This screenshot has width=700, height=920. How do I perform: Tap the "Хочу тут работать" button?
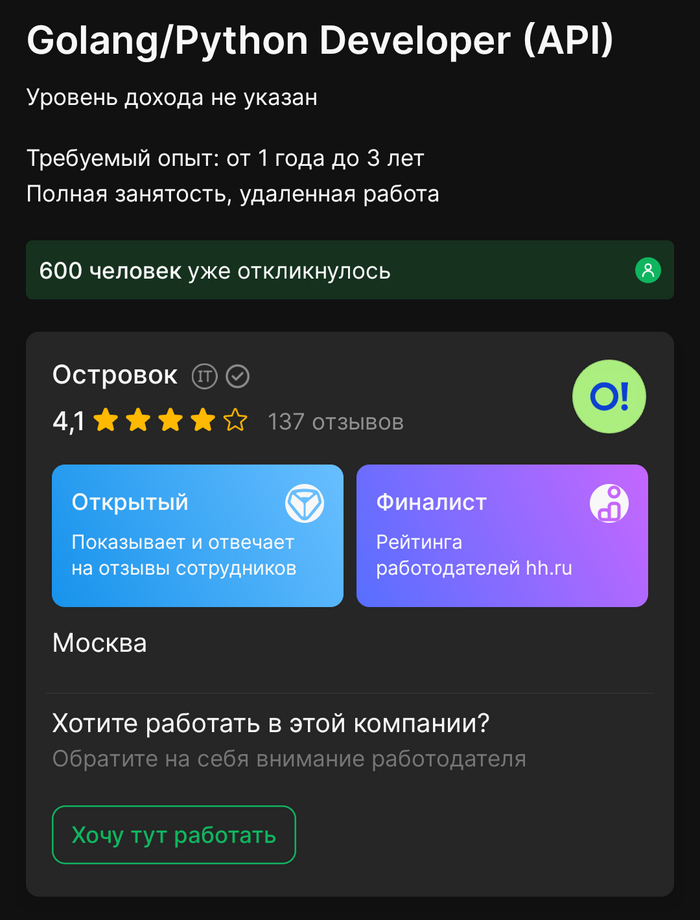(174, 835)
